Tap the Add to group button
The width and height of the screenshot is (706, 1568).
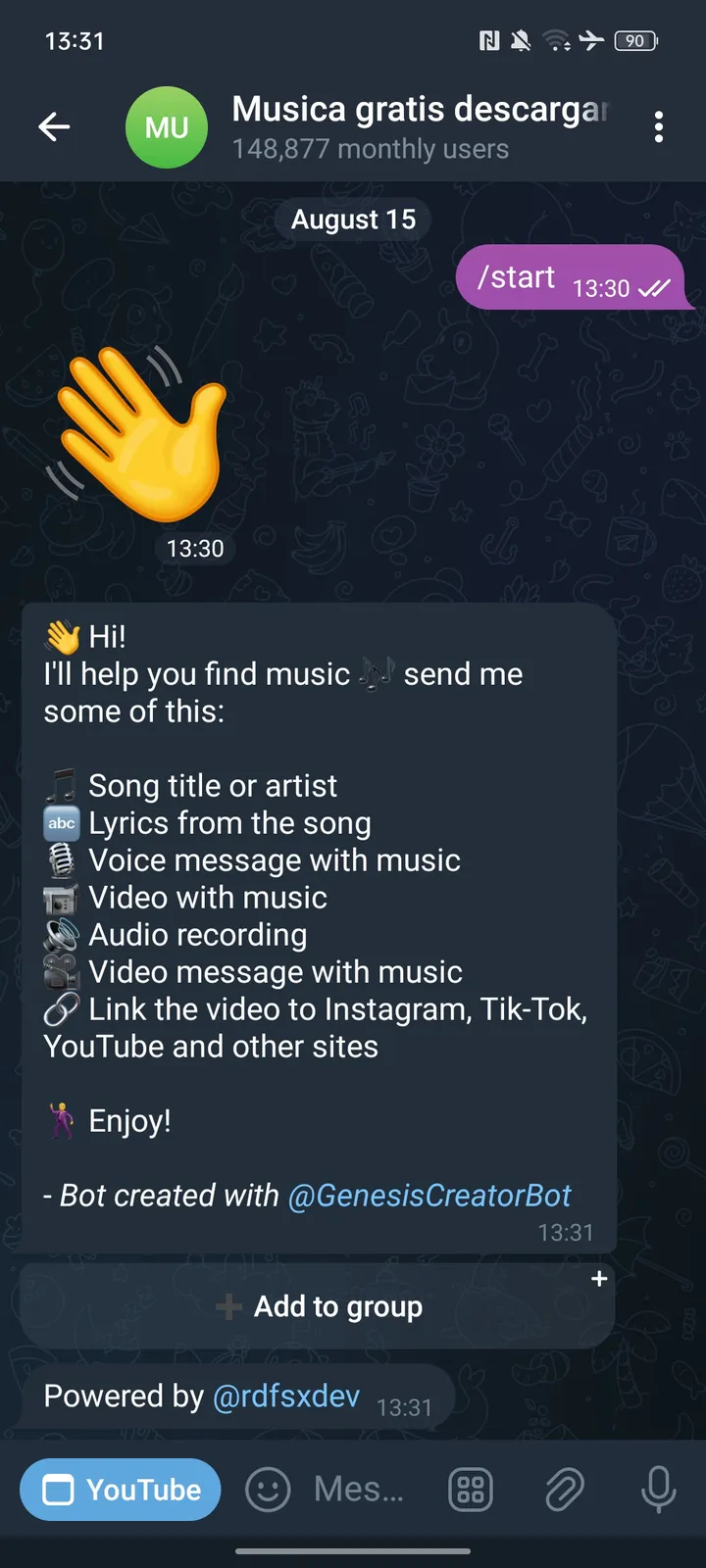pyautogui.click(x=317, y=1306)
